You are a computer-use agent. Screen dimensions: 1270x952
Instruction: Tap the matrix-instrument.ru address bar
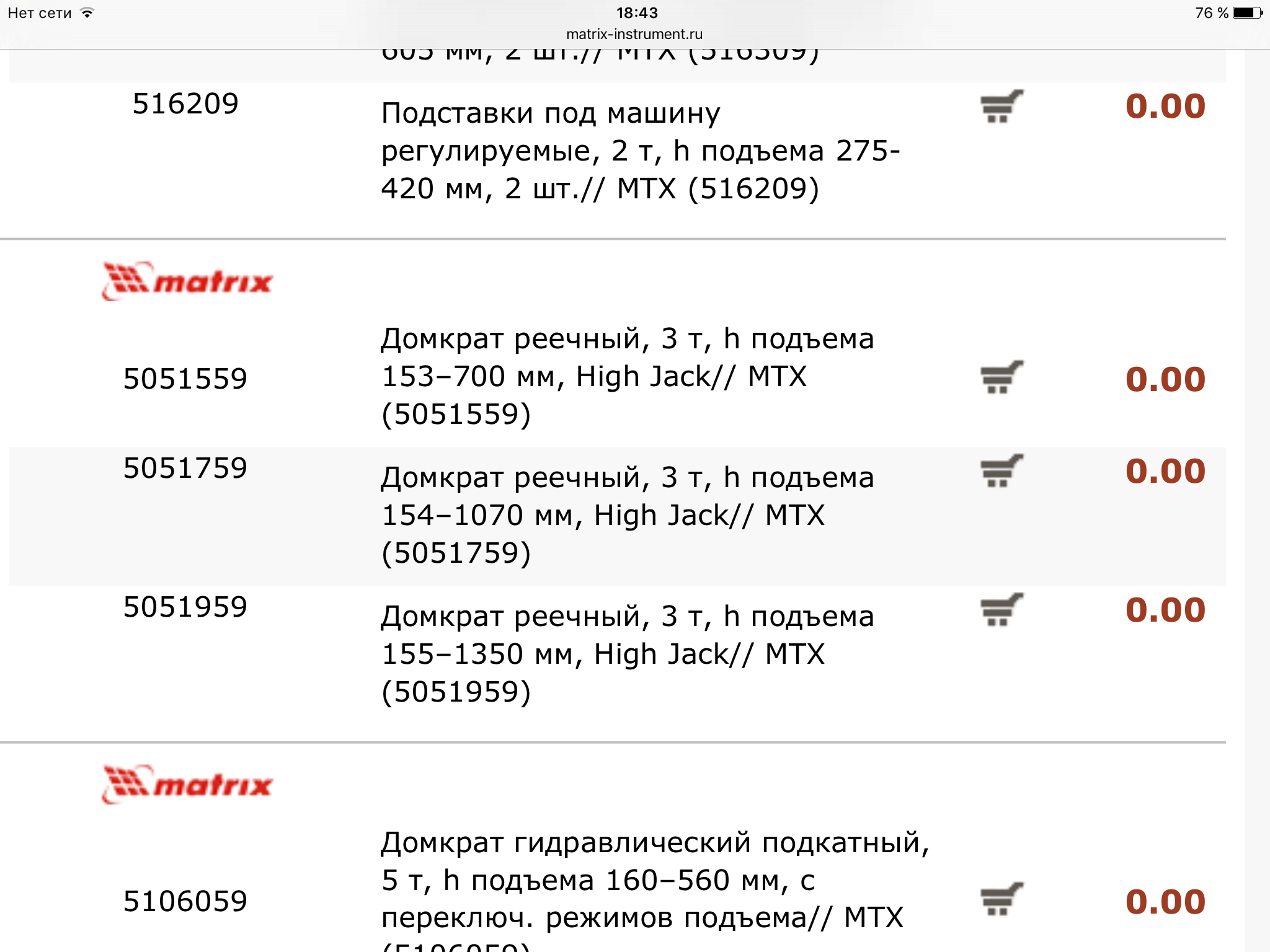click(x=634, y=34)
